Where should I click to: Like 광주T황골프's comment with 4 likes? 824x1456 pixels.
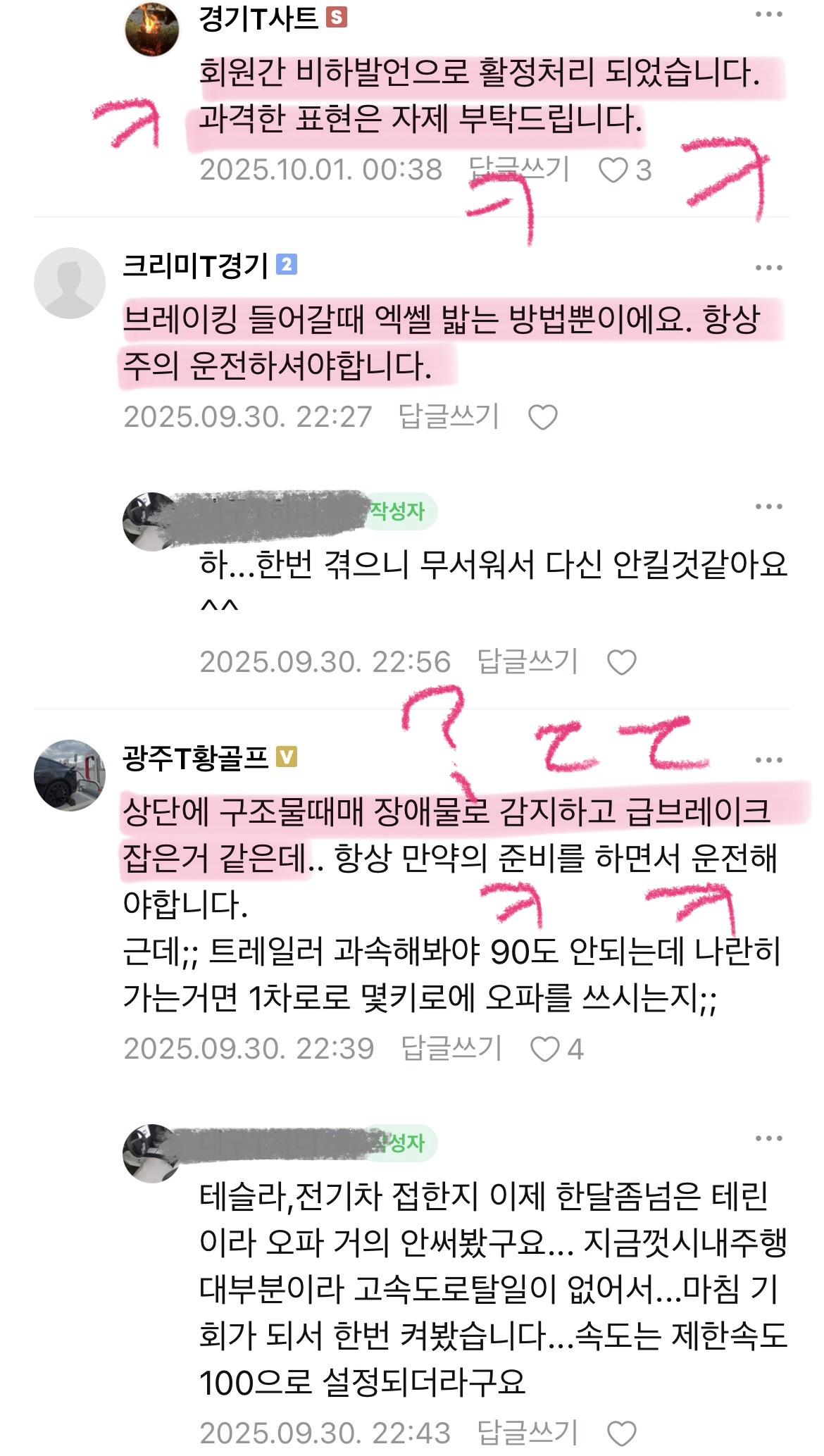click(x=546, y=1050)
